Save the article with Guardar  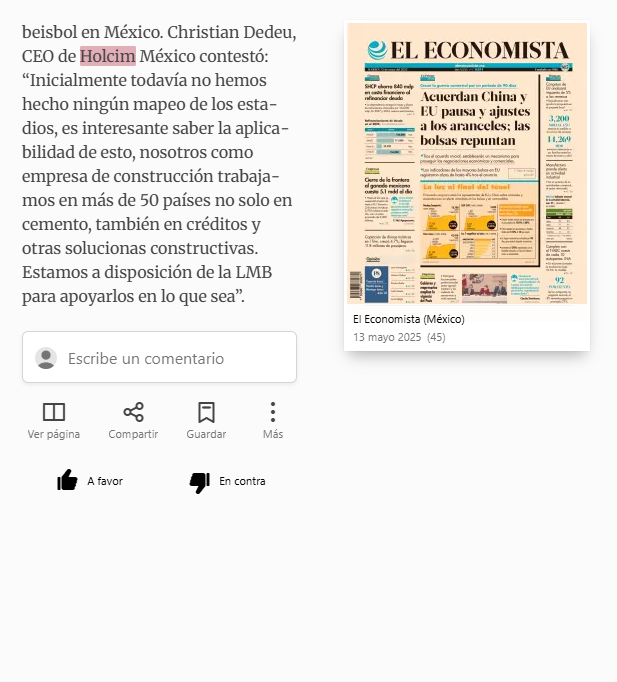click(206, 421)
